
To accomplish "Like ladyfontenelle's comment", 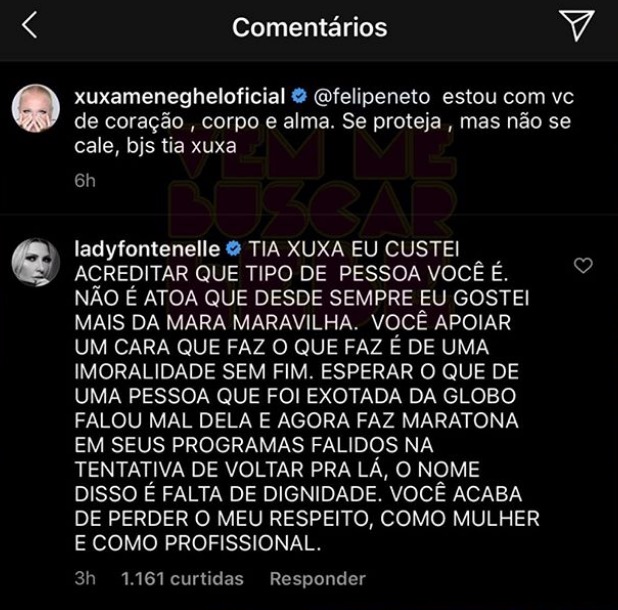I will point(584,266).
